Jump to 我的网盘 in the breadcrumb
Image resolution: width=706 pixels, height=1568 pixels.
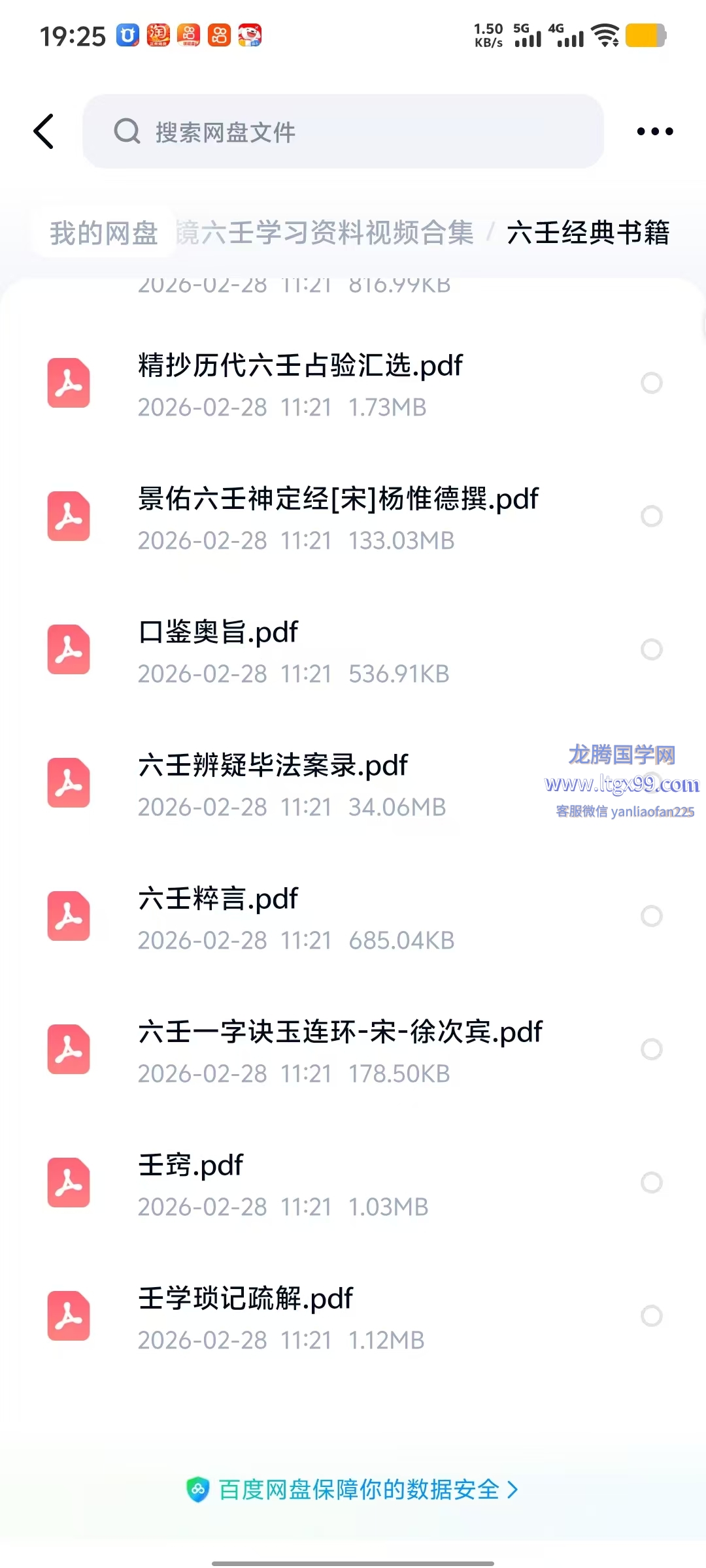click(104, 233)
